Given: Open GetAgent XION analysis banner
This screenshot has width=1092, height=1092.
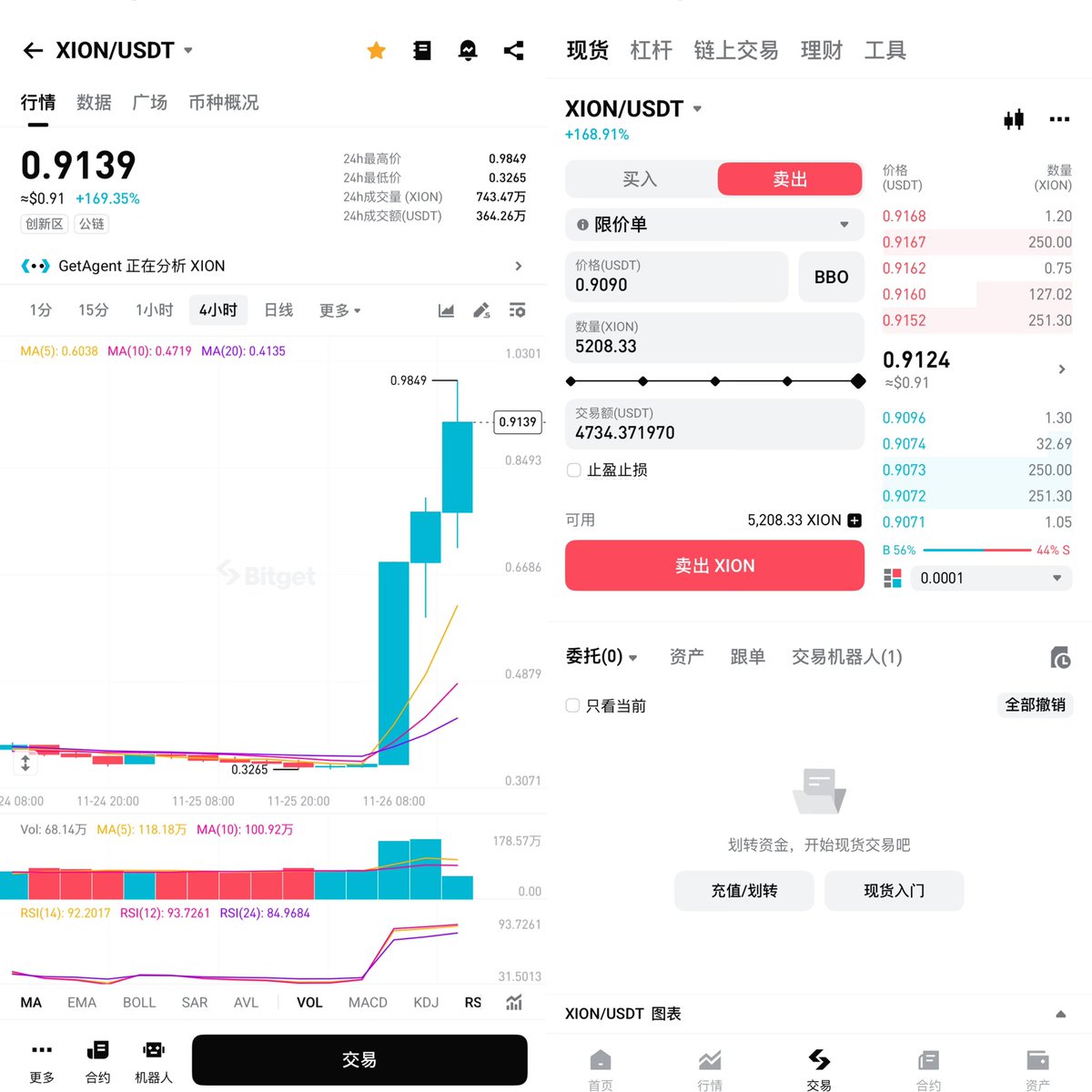Looking at the screenshot, I should pos(273,266).
